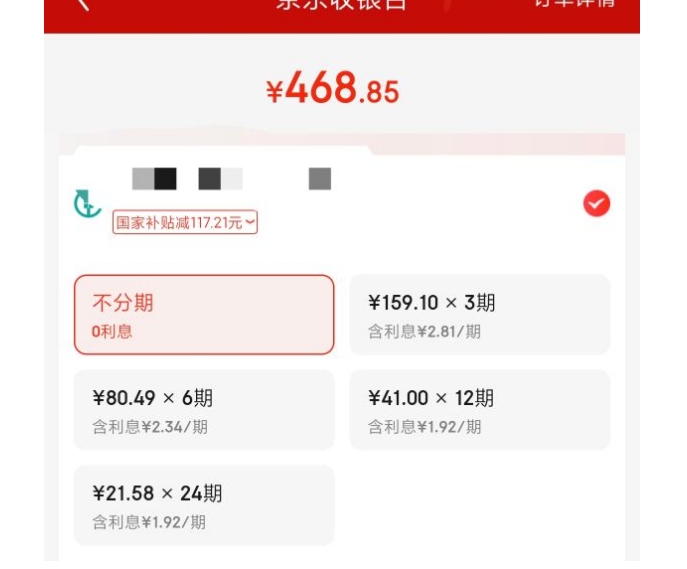The height and width of the screenshot is (569, 687).
Task: Open 订单详情 in the header
Action: pos(574,4)
